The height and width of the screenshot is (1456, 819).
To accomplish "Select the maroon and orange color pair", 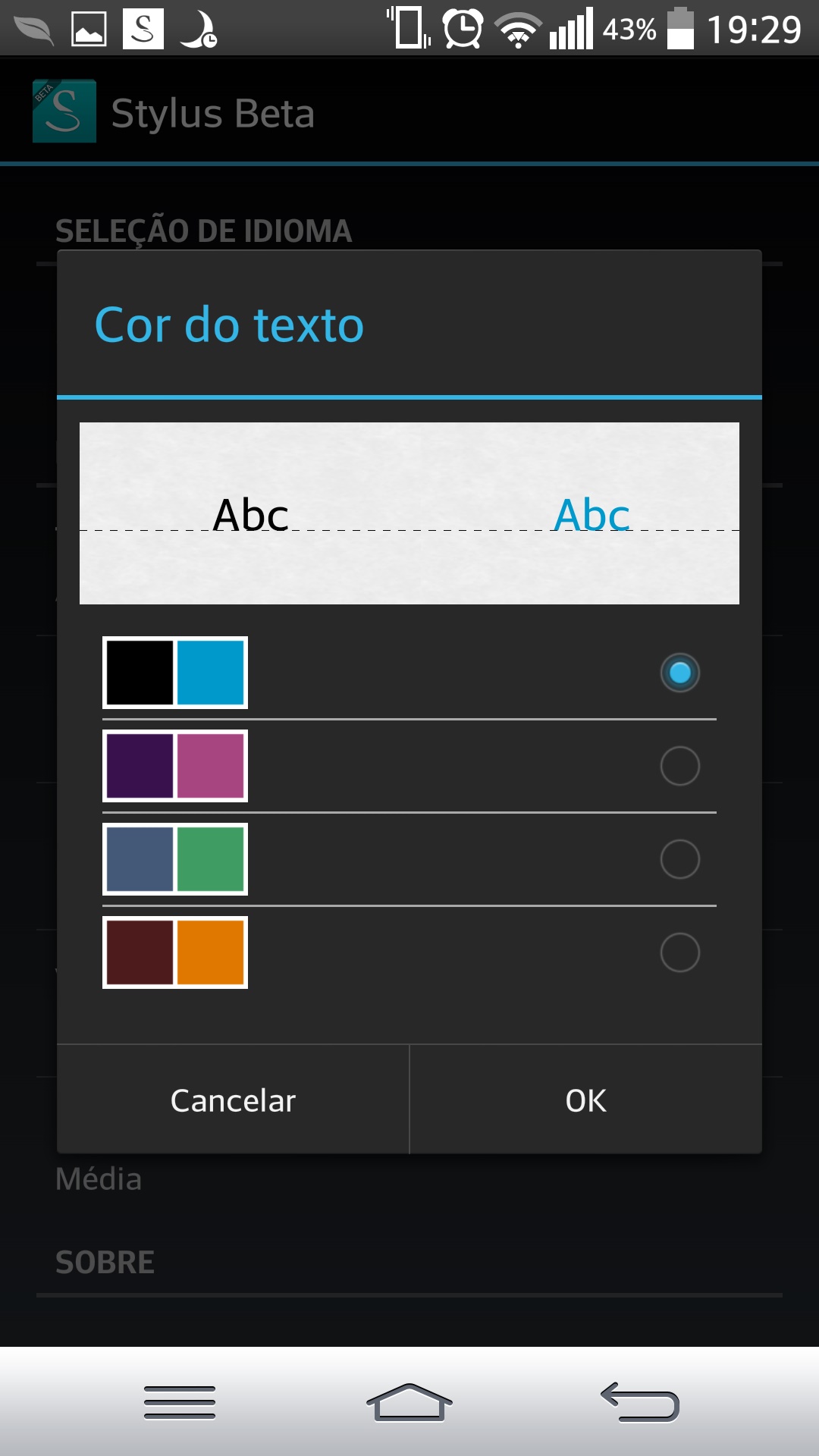I will click(x=175, y=952).
